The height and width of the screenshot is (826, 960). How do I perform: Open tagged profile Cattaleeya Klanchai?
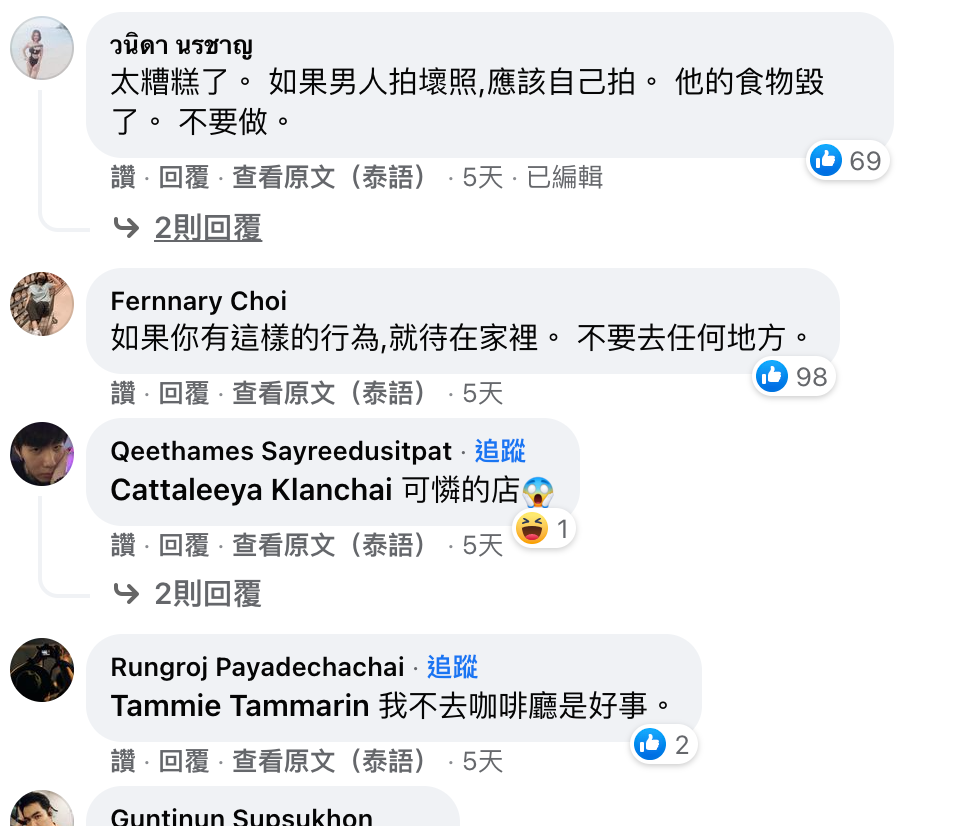point(252,490)
